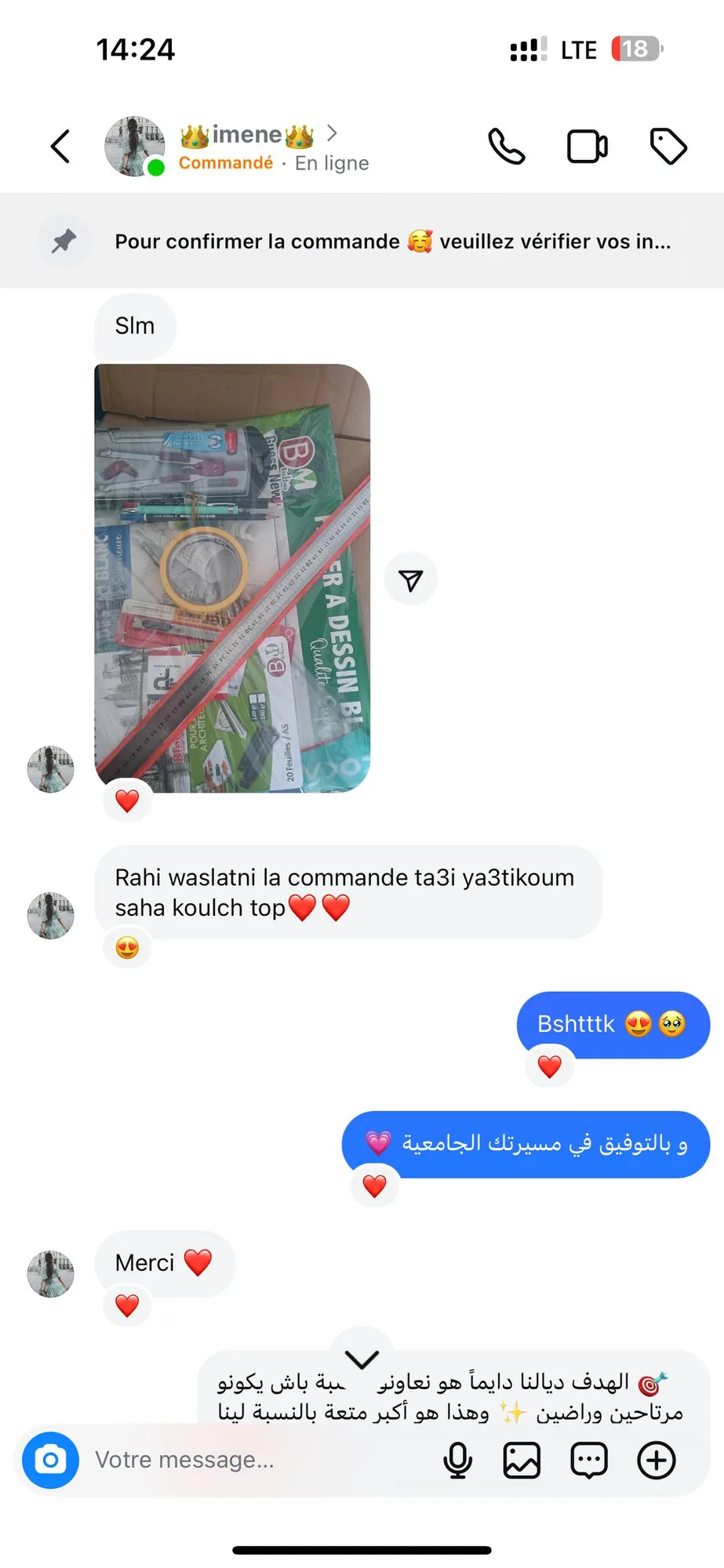Start a voice call with imene
Screen dimensions: 724x1568
click(x=507, y=147)
